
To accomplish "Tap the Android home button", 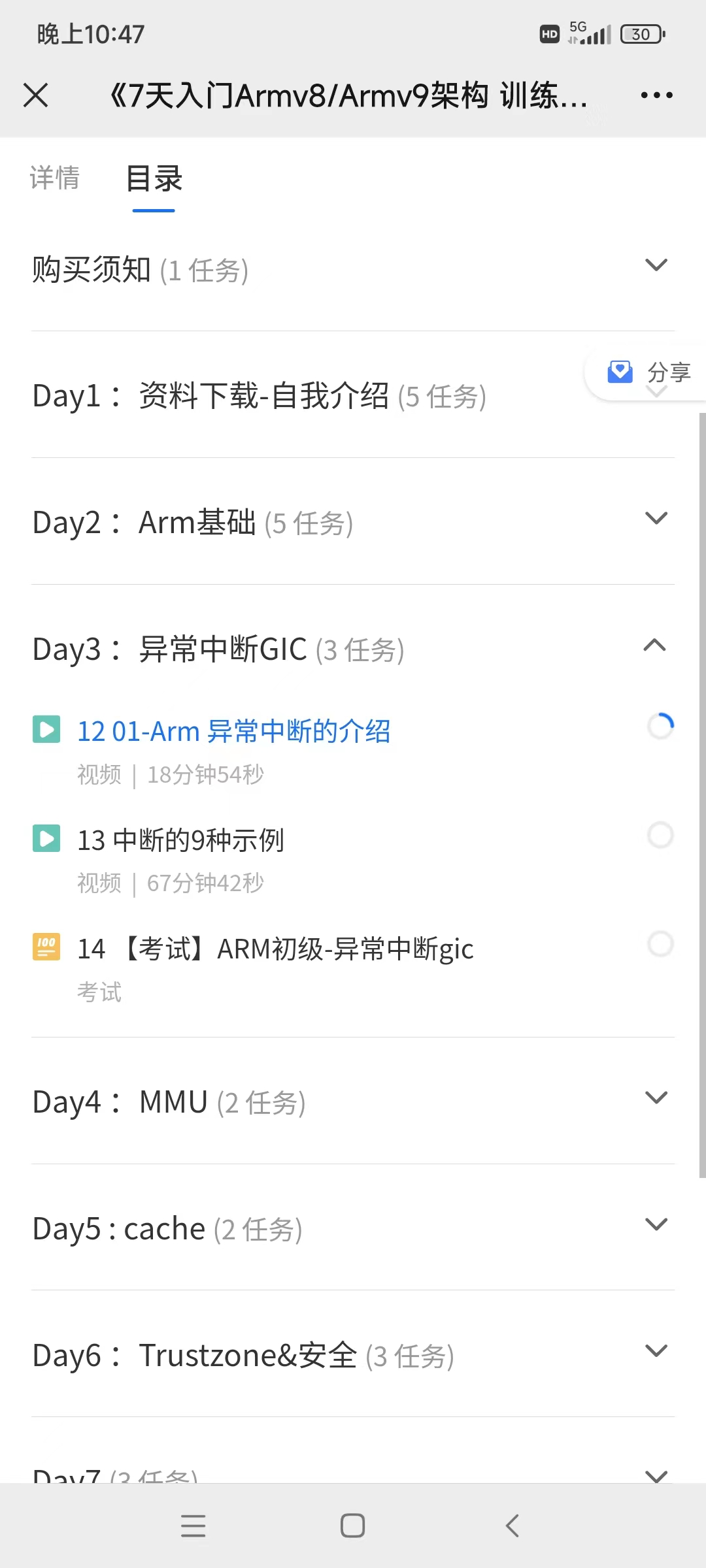I will coord(352,1526).
